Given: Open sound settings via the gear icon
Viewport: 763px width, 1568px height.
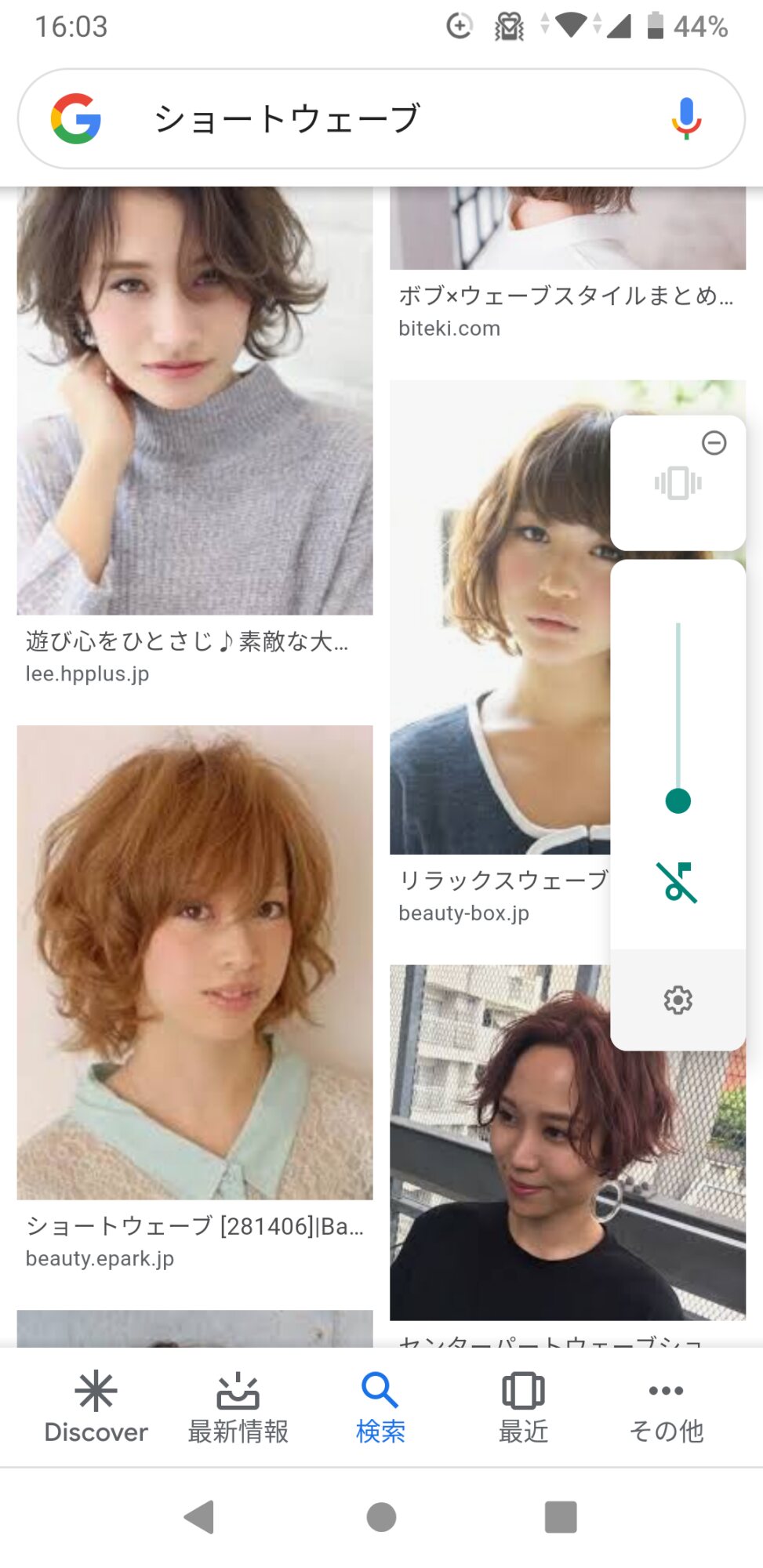Looking at the screenshot, I should 678,1000.
